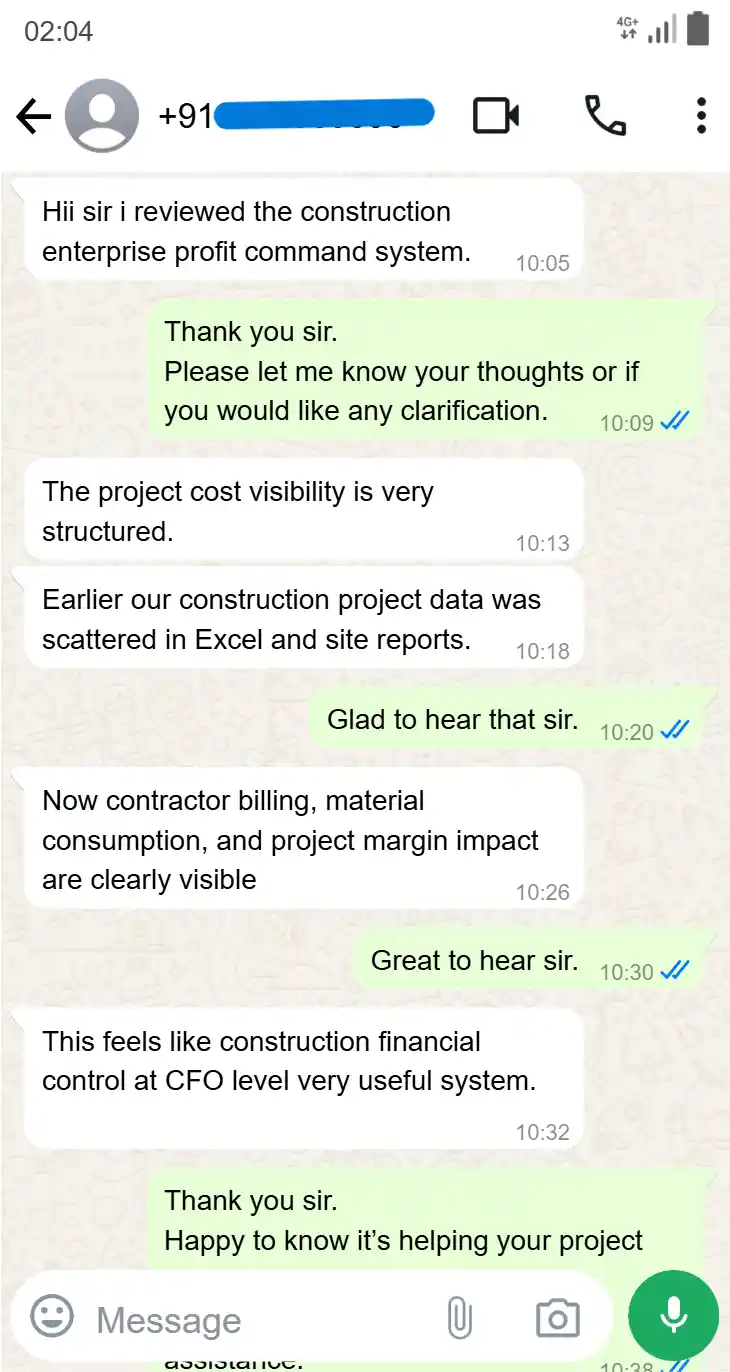730x1372 pixels.
Task: Start a voice call
Action: (605, 116)
